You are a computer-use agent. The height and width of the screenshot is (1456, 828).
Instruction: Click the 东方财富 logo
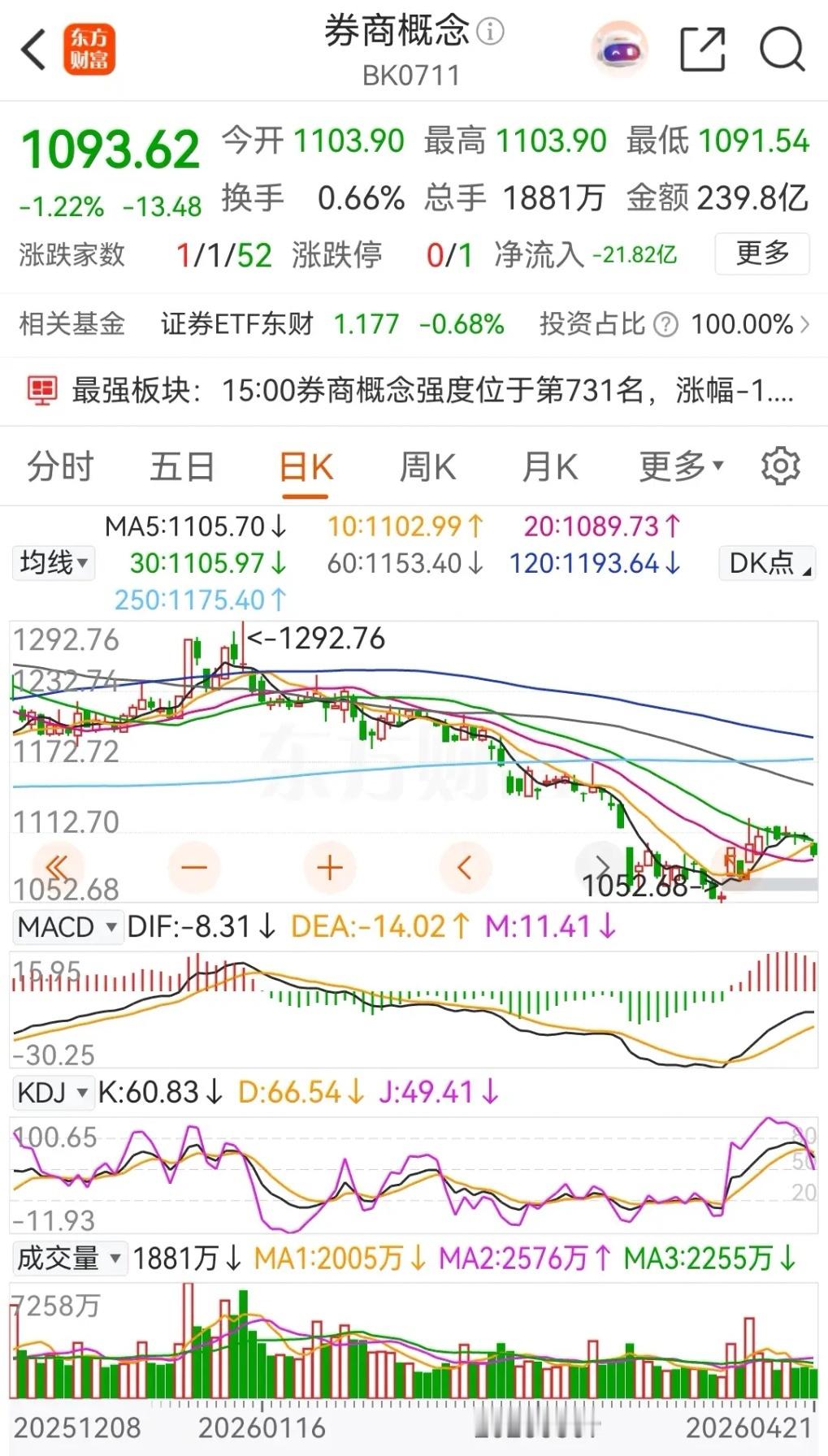[91, 49]
